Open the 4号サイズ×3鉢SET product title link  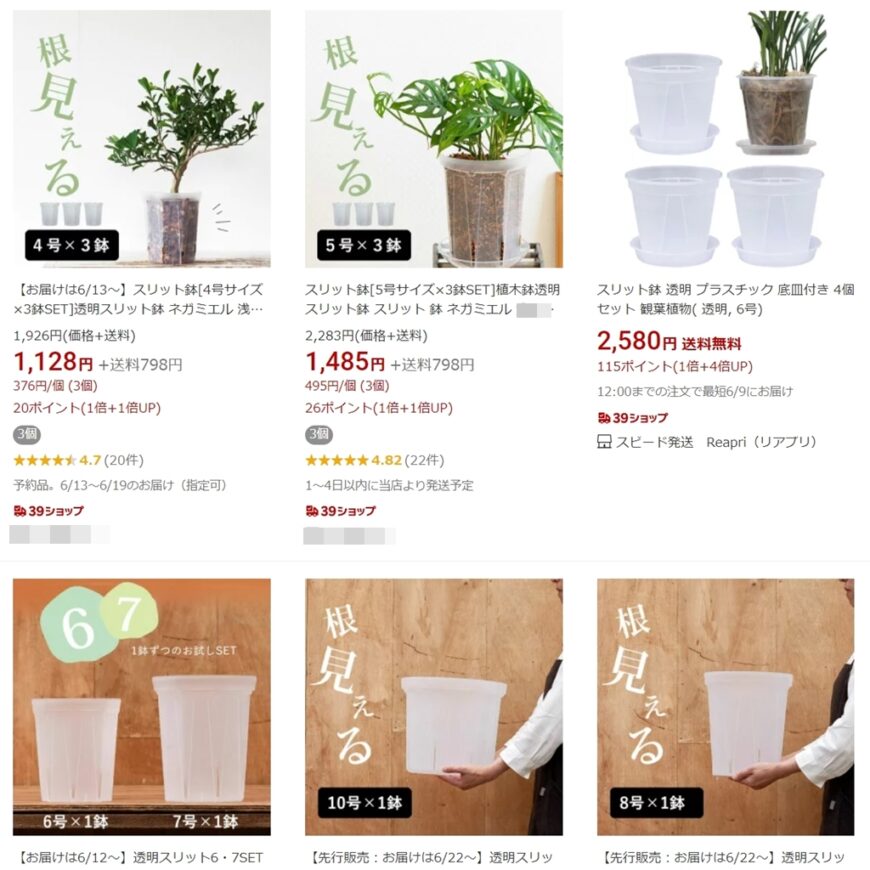point(141,299)
